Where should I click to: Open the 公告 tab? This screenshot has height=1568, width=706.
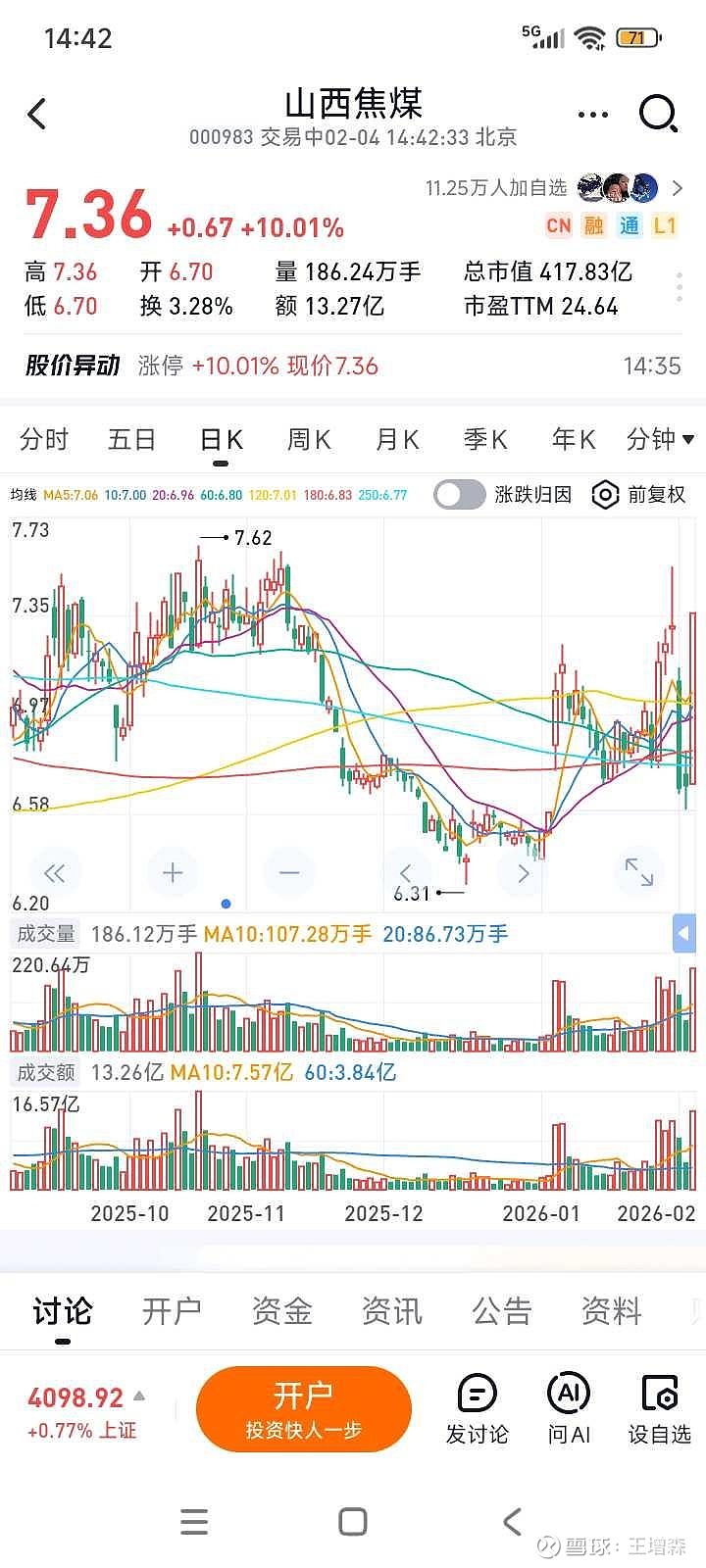pyautogui.click(x=502, y=1311)
